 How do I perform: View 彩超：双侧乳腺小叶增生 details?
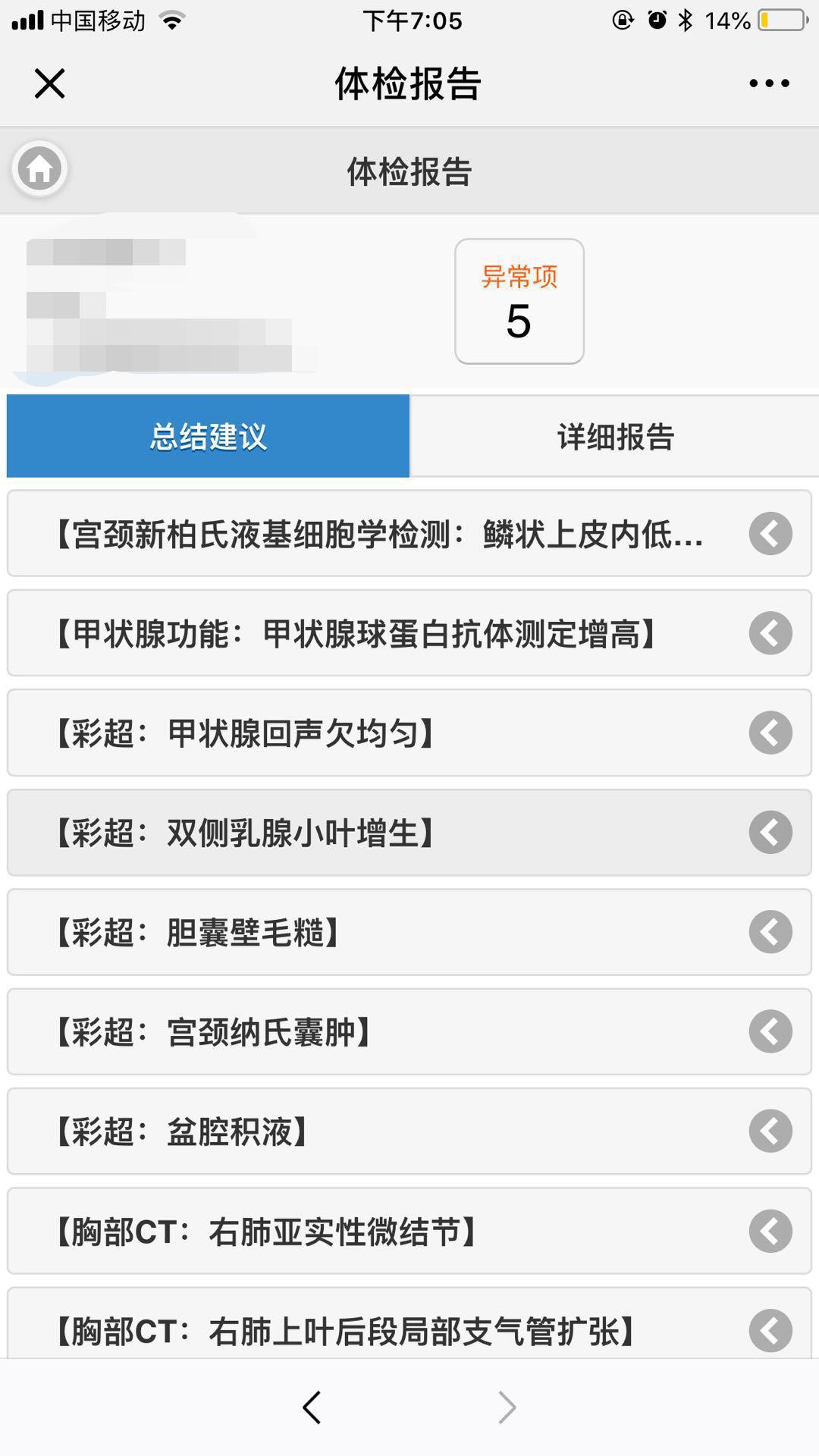409,833
